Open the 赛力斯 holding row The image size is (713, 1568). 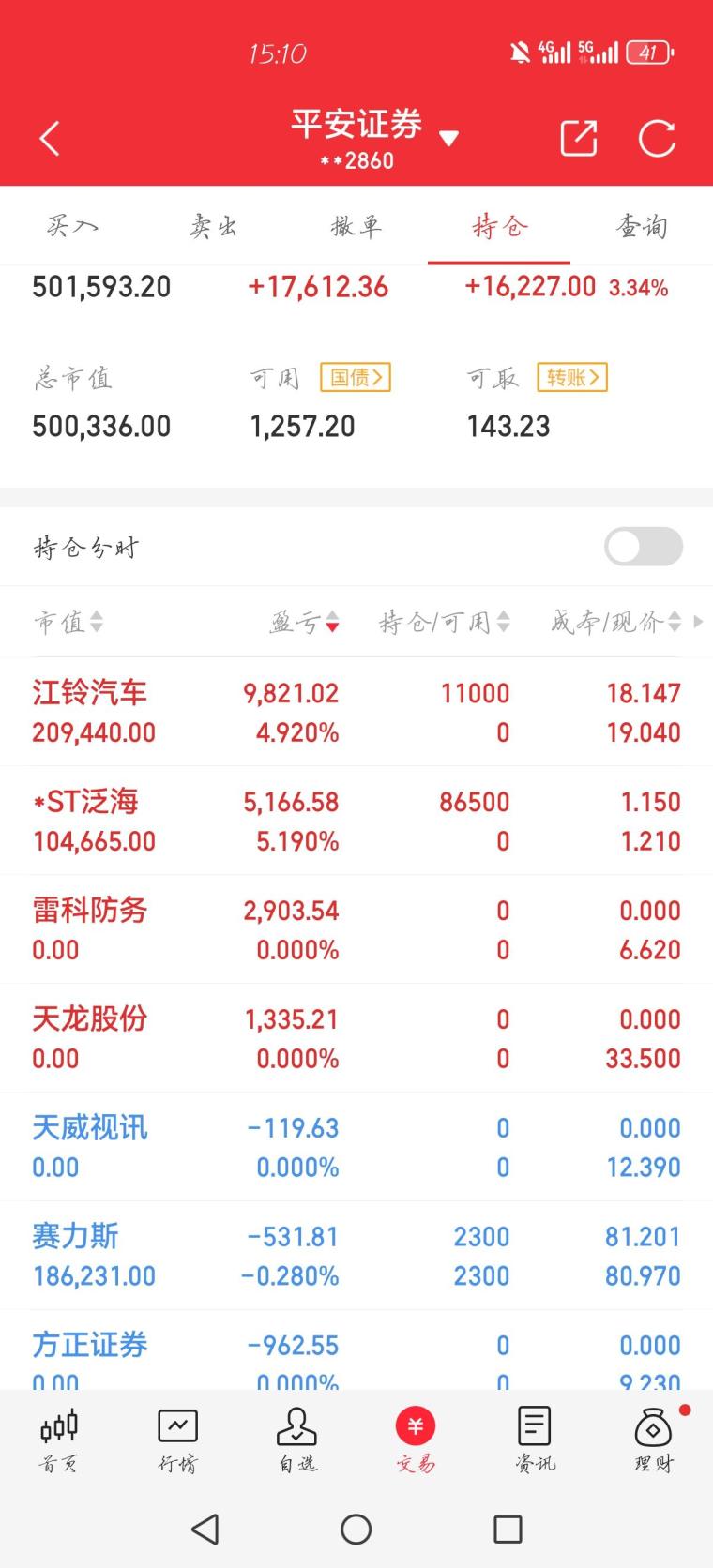coord(356,1256)
